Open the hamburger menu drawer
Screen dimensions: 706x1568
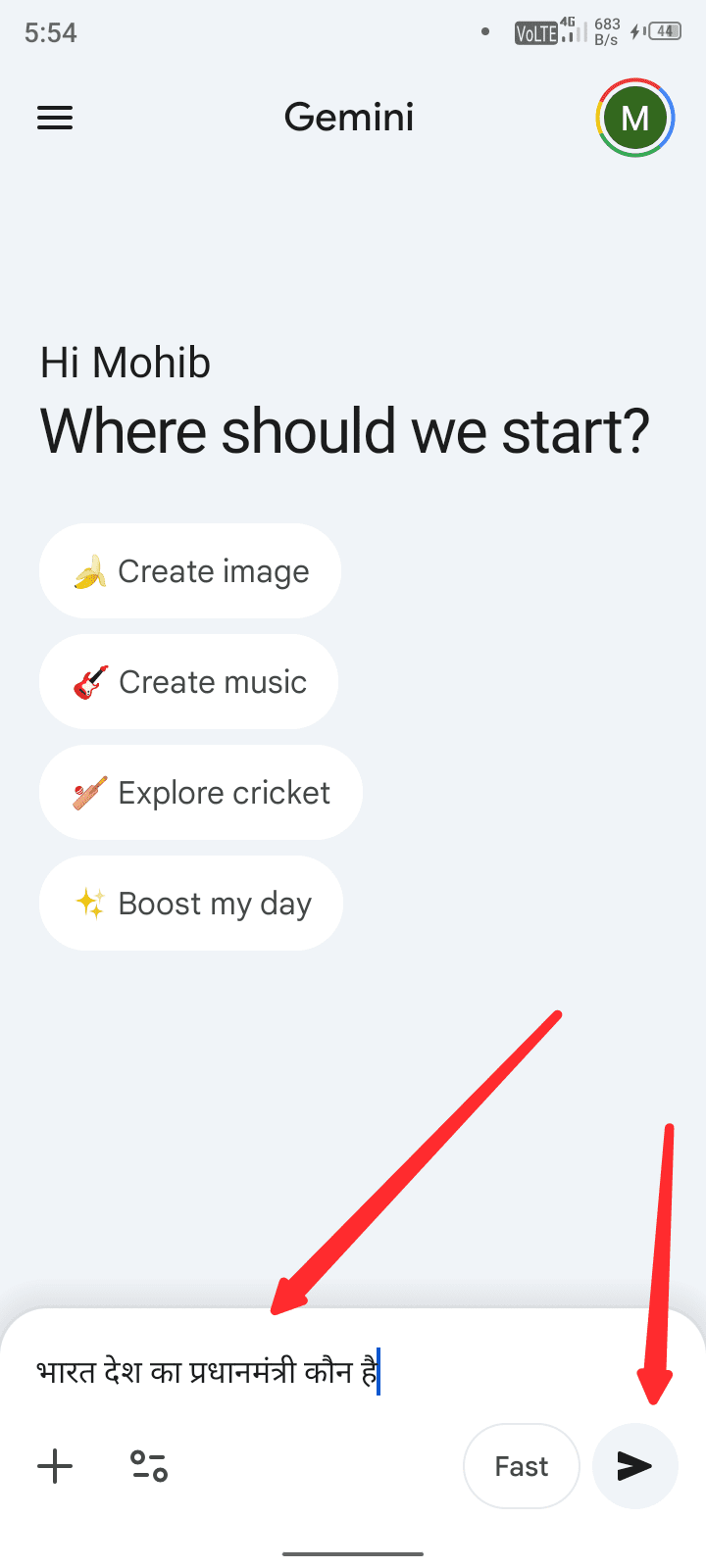55,119
